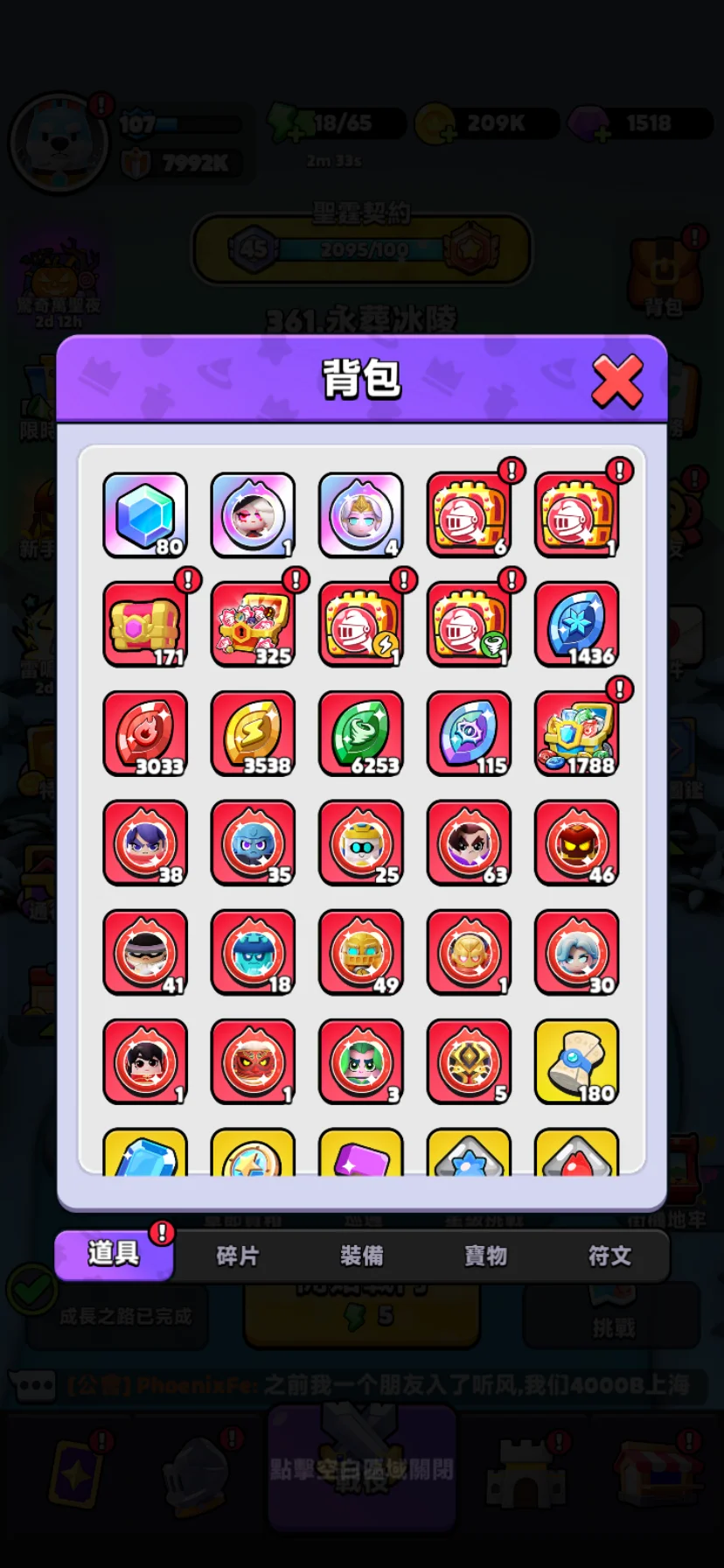Select the hero shard with 63
Image resolution: width=724 pixels, height=1568 pixels.
470,843
